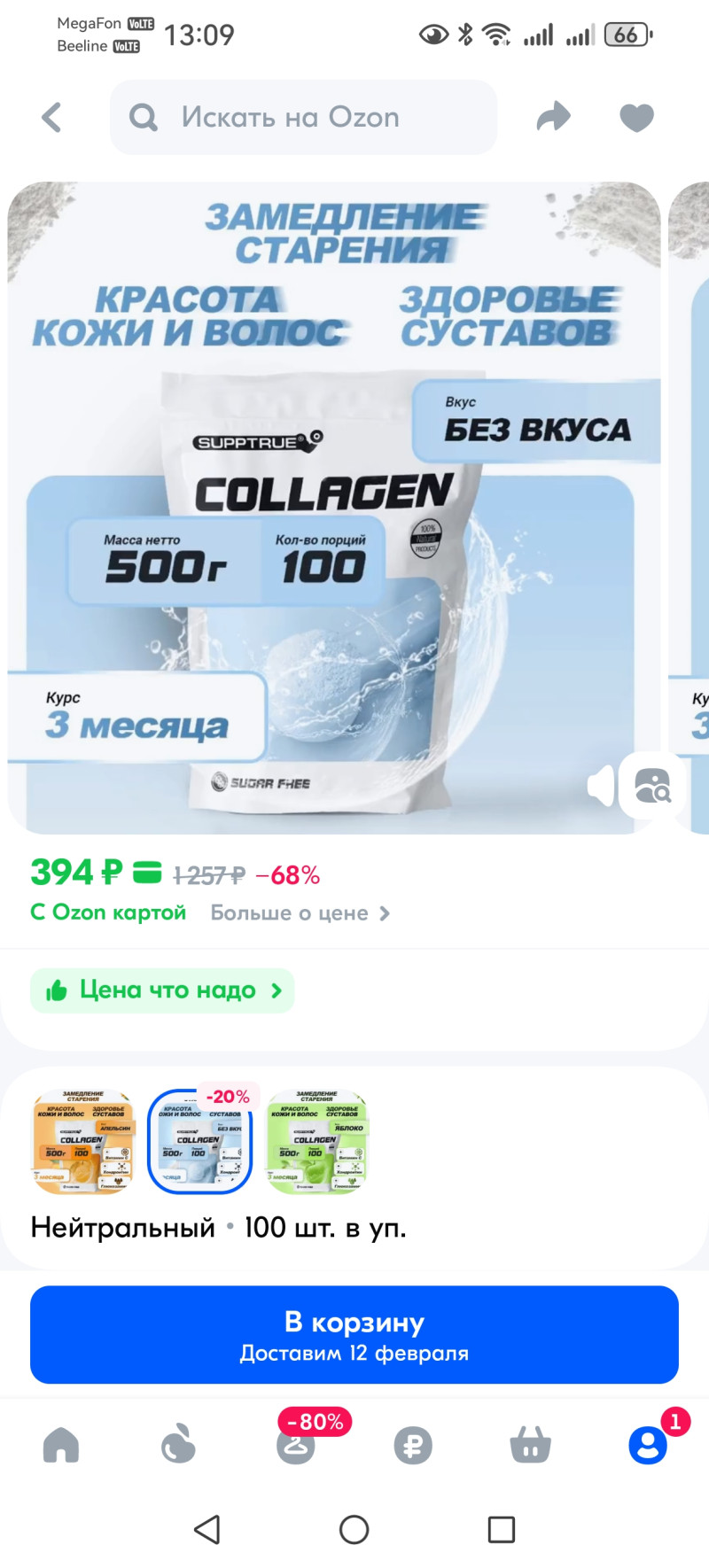The width and height of the screenshot is (709, 1568).
Task: Open the tab with -80% badge
Action: click(x=296, y=1445)
